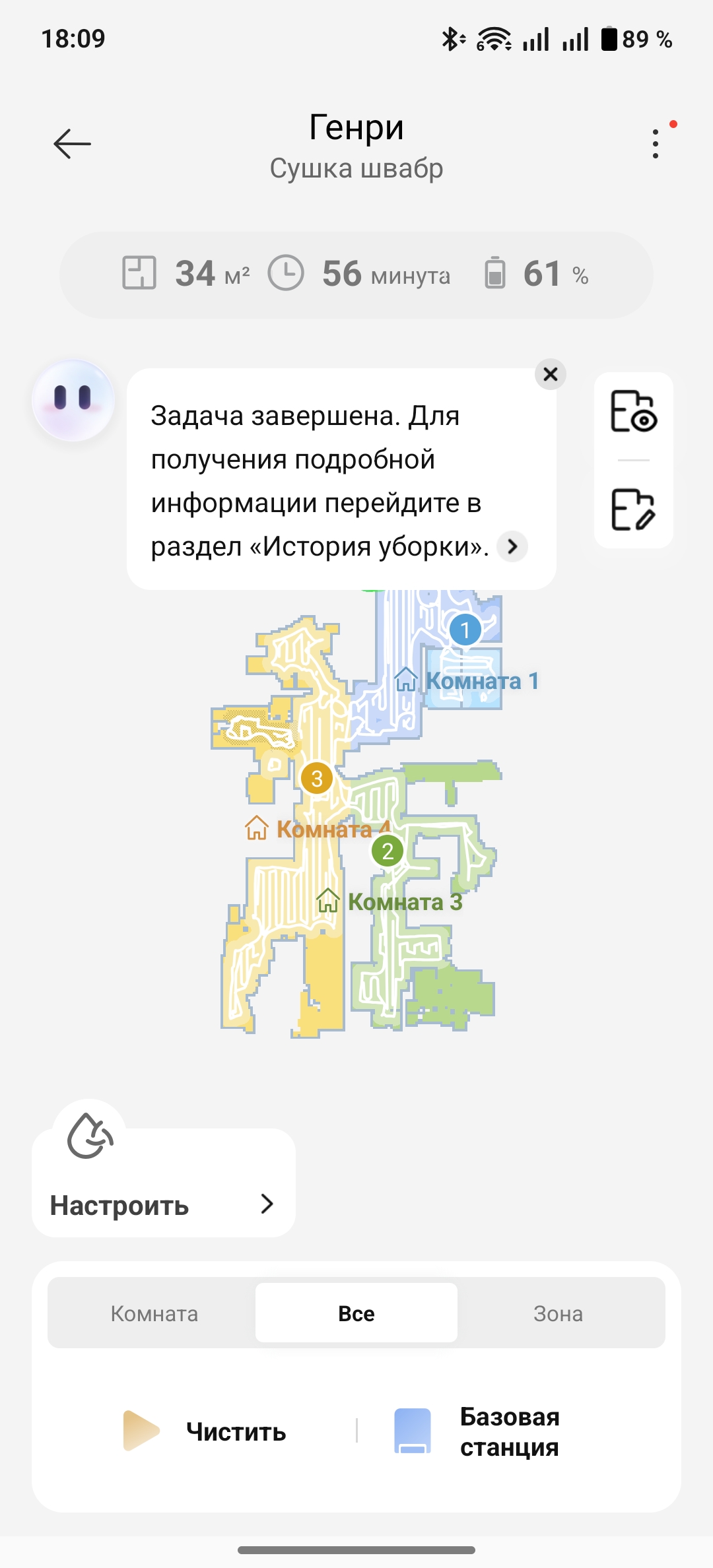Open the map edit icon with pencil
The height and width of the screenshot is (1568, 713).
click(633, 509)
